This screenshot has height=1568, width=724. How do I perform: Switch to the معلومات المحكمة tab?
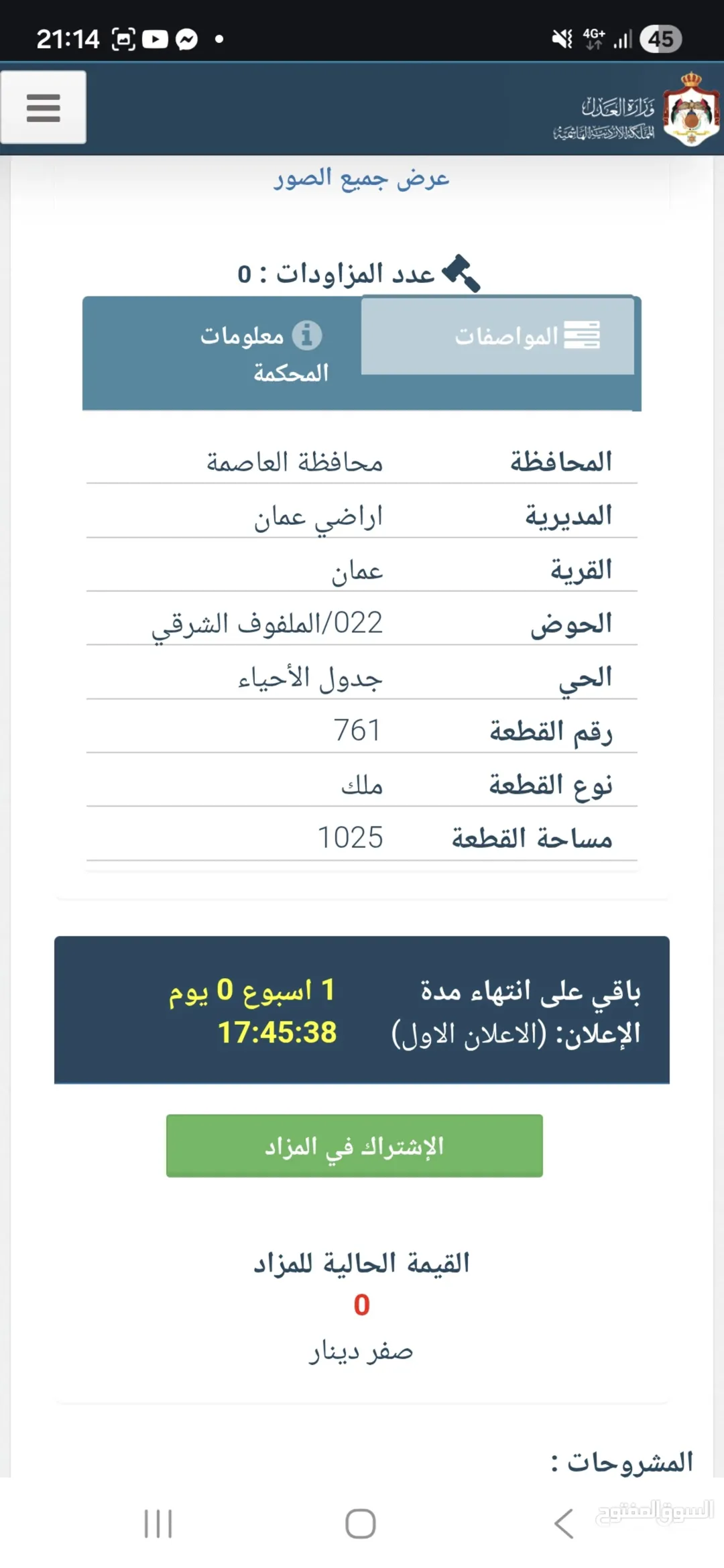point(261,353)
